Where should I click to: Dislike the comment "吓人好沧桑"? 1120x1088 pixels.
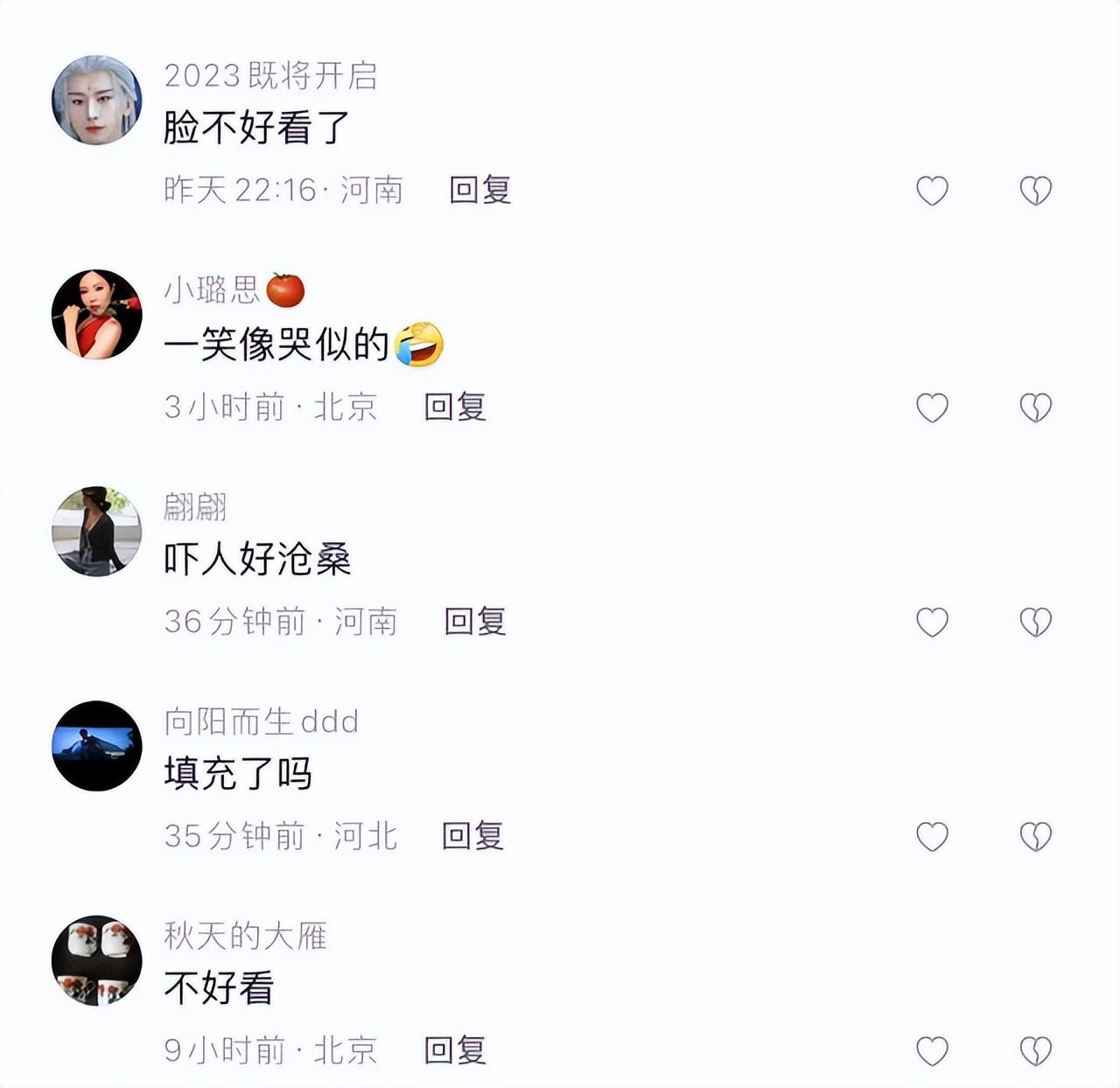coord(1035,622)
